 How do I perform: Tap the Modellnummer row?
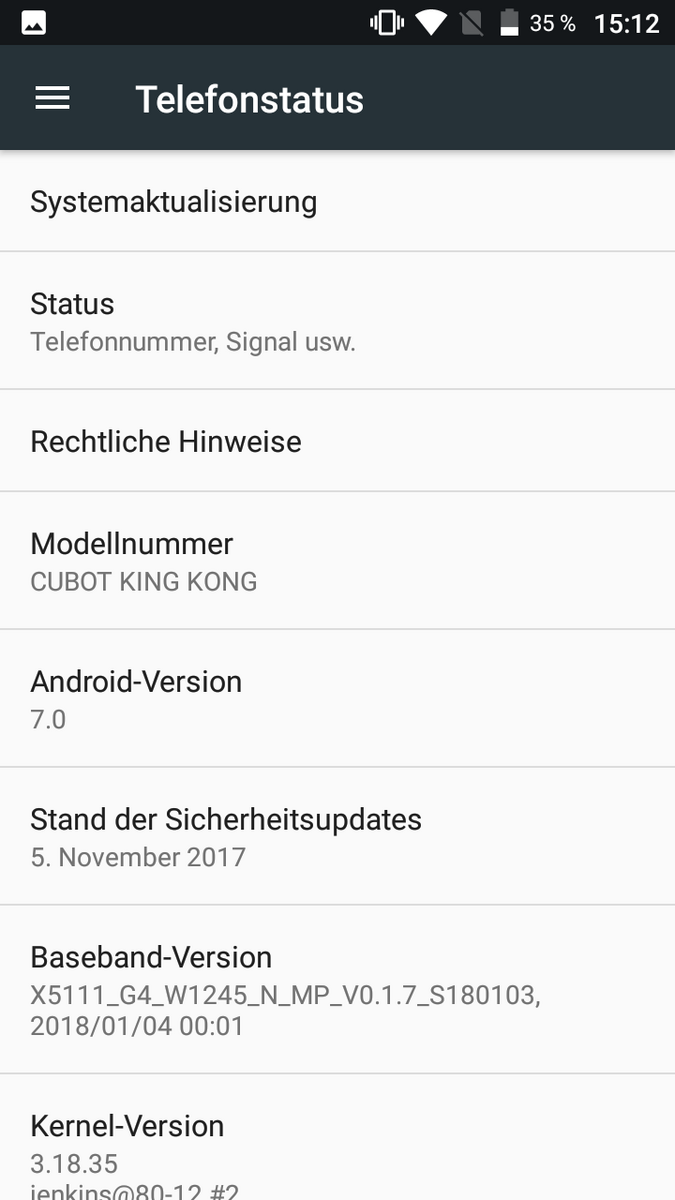(337, 561)
